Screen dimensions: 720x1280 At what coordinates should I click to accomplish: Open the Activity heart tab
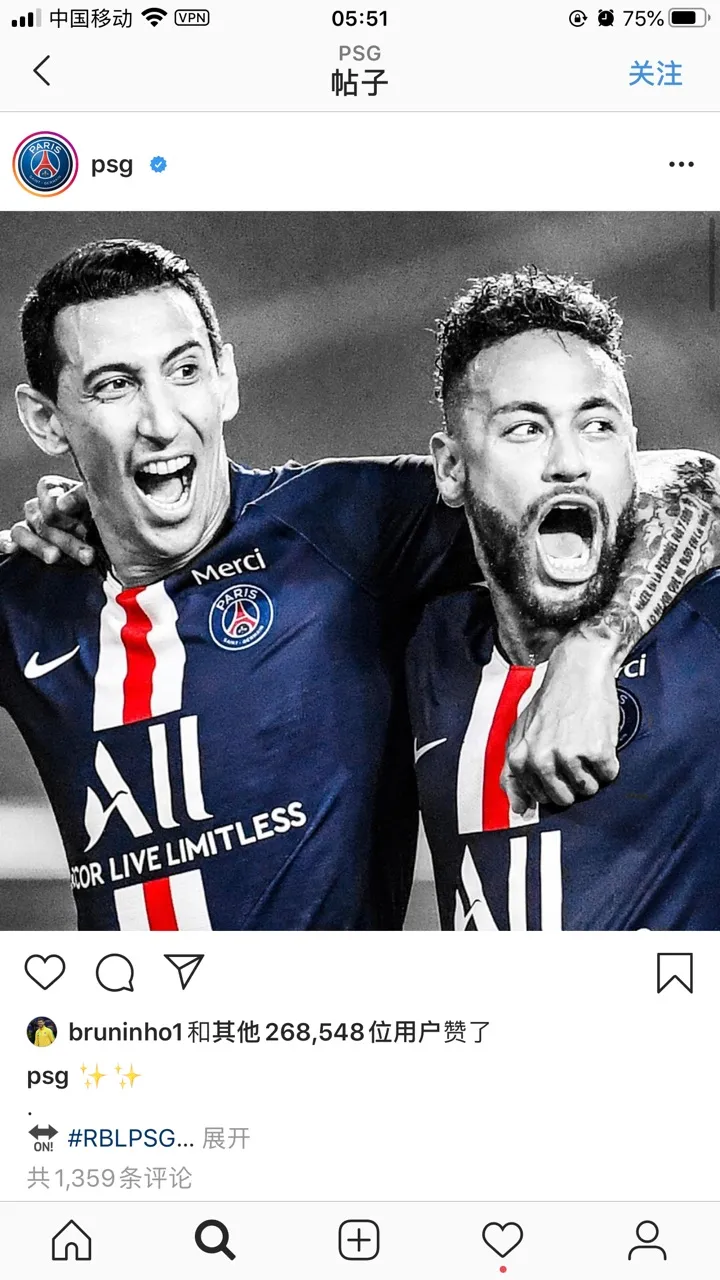(x=502, y=1241)
